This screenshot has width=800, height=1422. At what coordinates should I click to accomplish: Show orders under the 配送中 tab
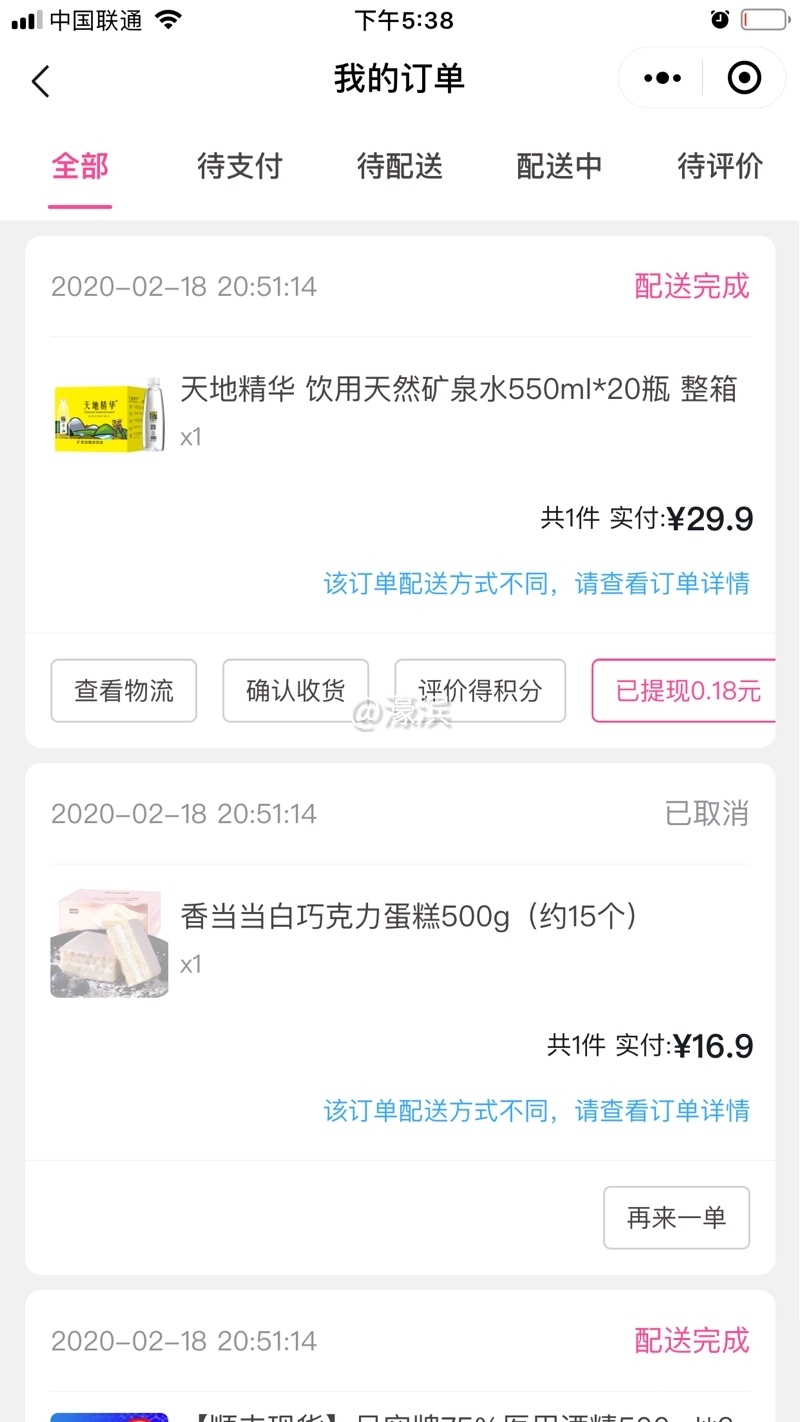pos(560,166)
